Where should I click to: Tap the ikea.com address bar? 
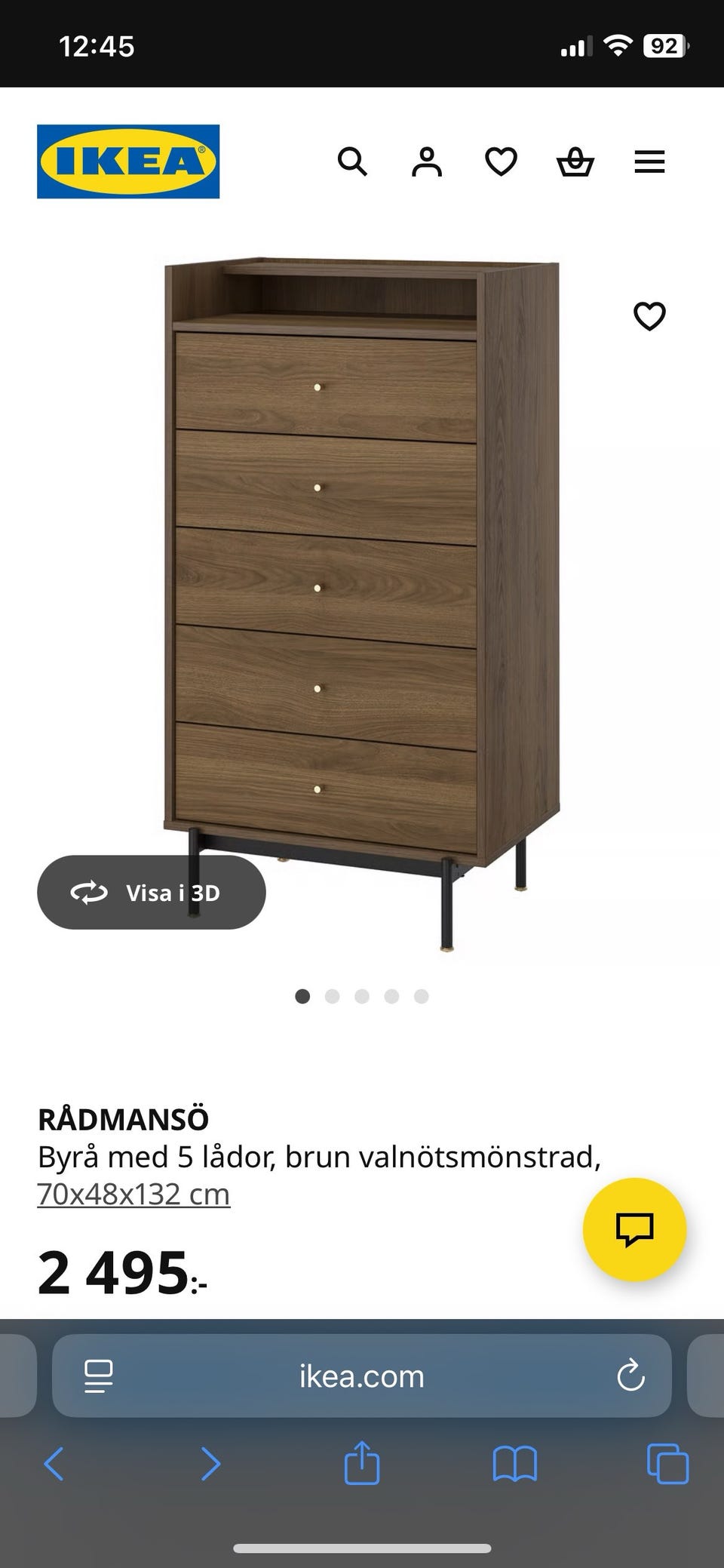point(362,1376)
